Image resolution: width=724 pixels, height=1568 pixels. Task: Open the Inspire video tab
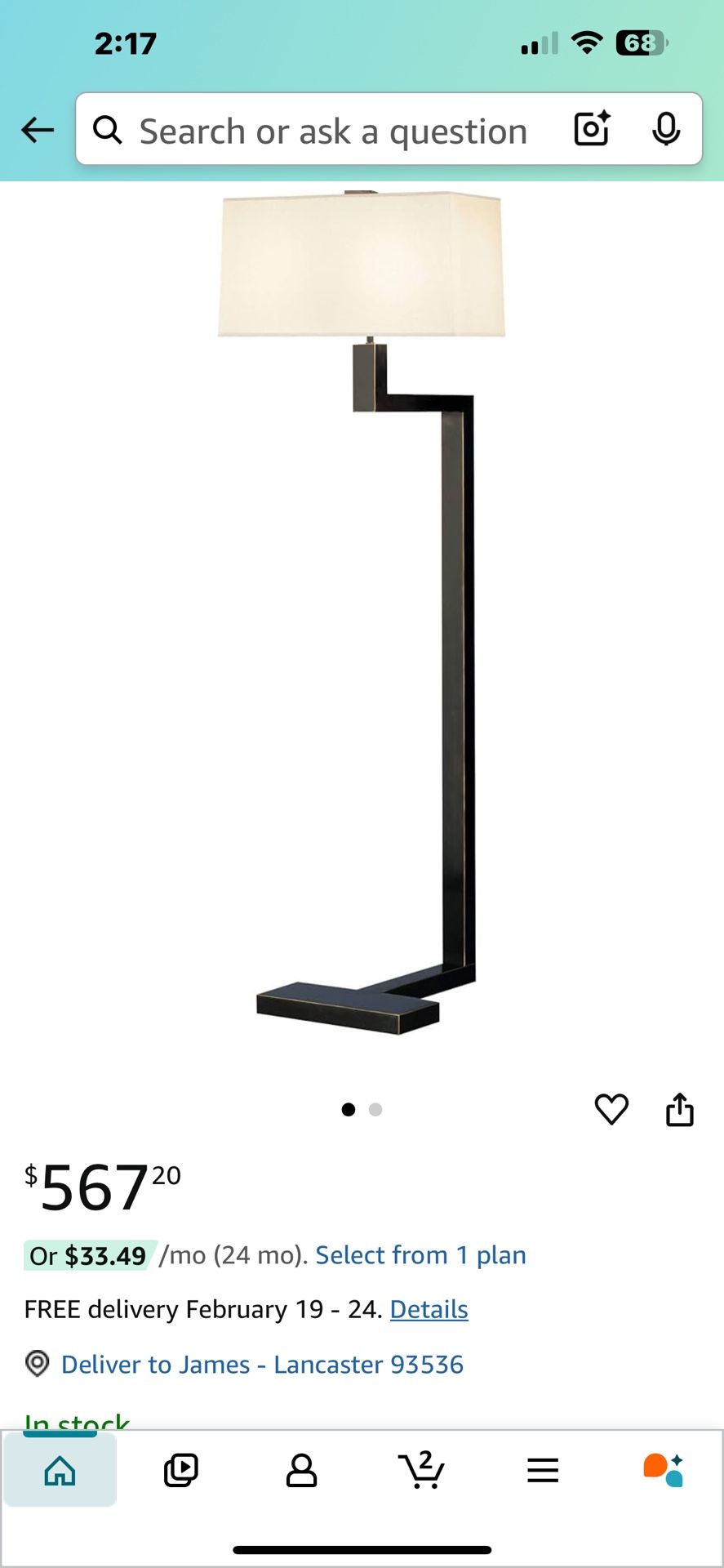[x=180, y=1471]
